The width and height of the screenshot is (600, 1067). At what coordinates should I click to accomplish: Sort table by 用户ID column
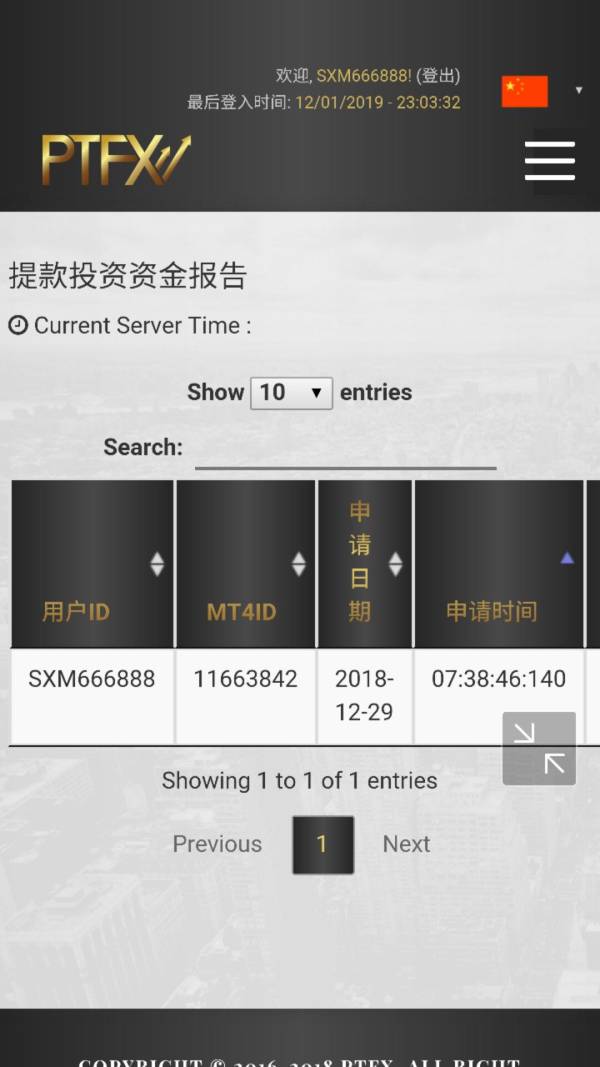click(93, 564)
